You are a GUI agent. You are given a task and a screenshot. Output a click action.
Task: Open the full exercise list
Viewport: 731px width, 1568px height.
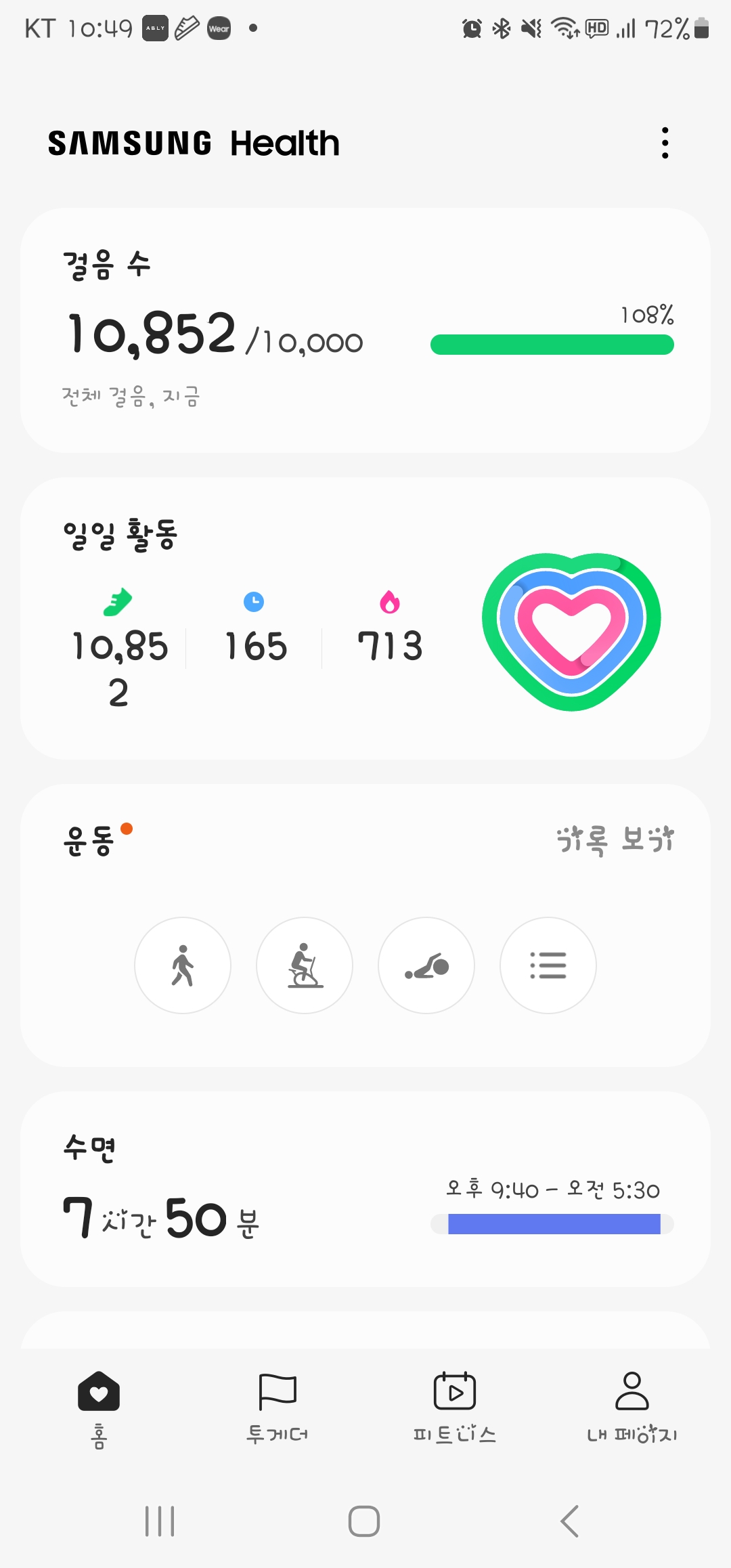(548, 965)
